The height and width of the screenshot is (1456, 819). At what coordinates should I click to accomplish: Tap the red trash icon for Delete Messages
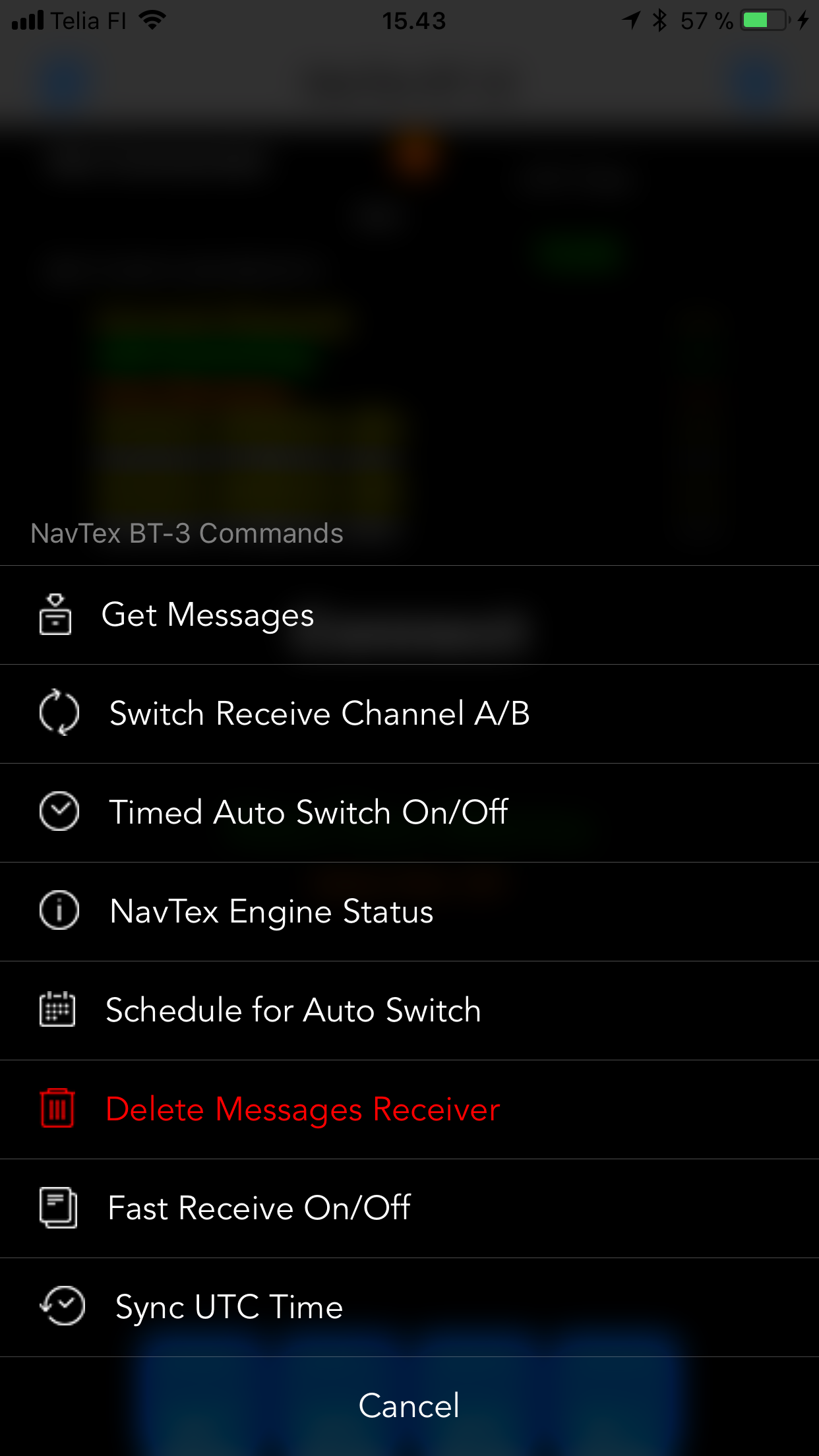coord(56,1109)
